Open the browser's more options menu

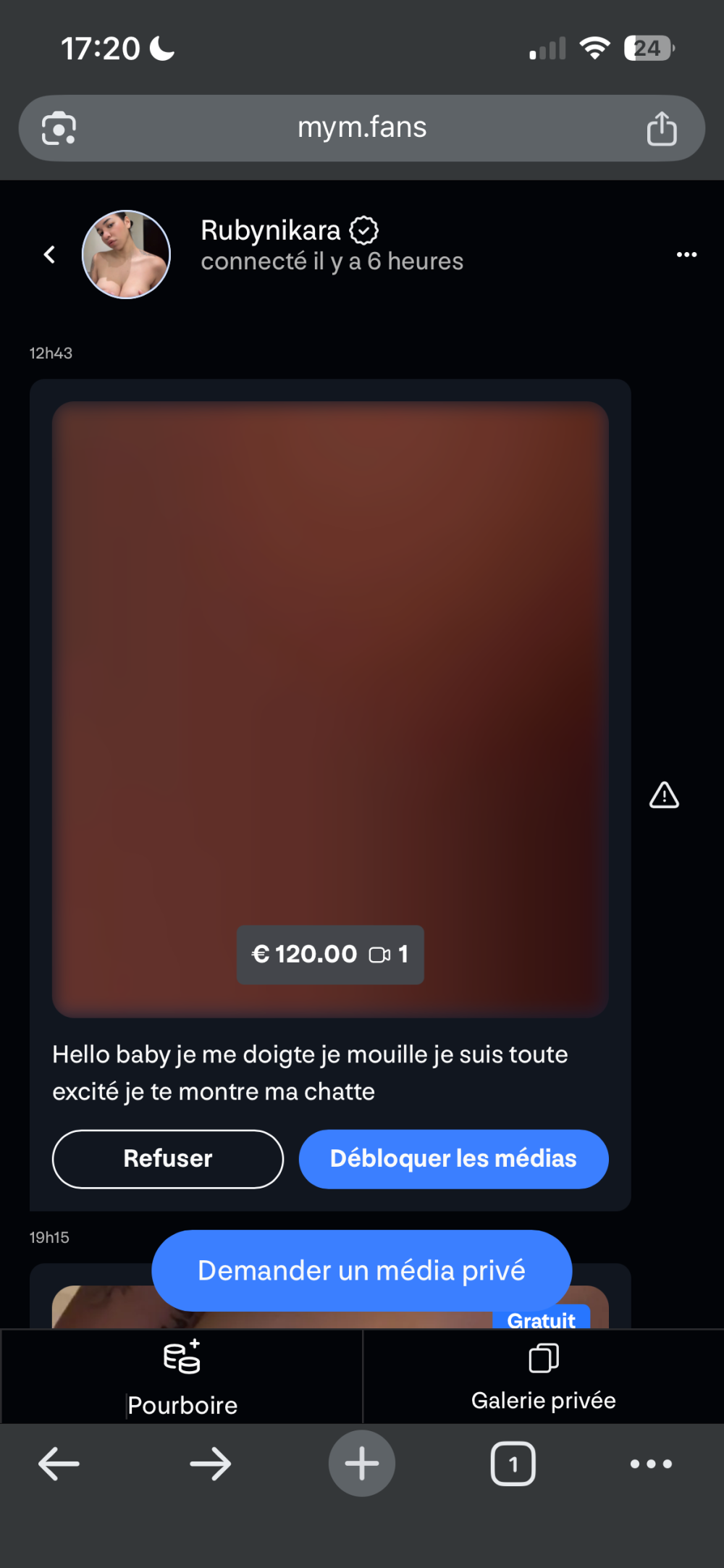click(x=651, y=1464)
